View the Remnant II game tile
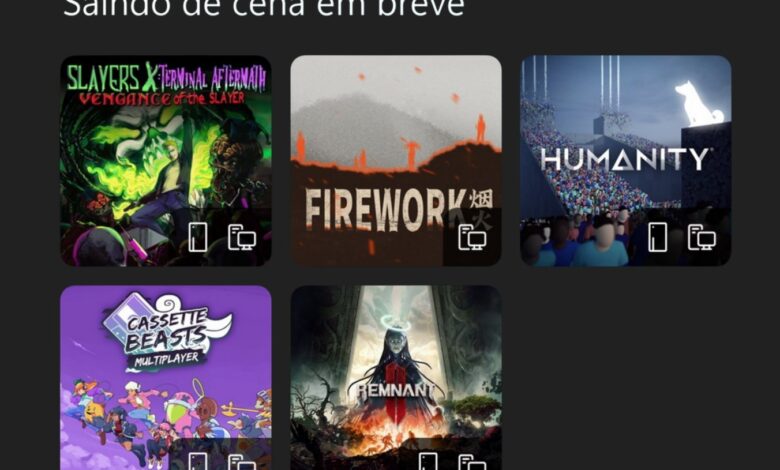The width and height of the screenshot is (780, 470). 395,375
